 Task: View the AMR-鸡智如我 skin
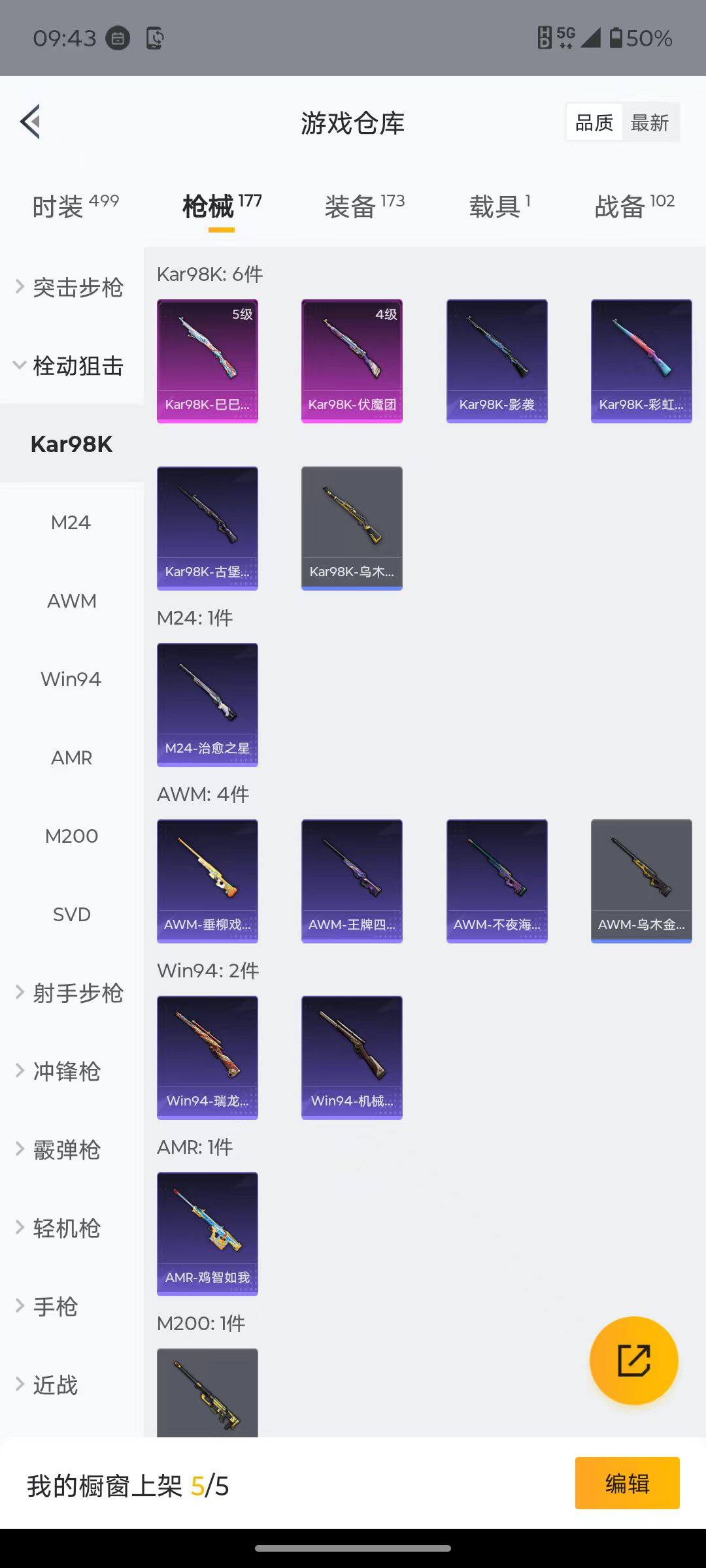pos(207,1233)
